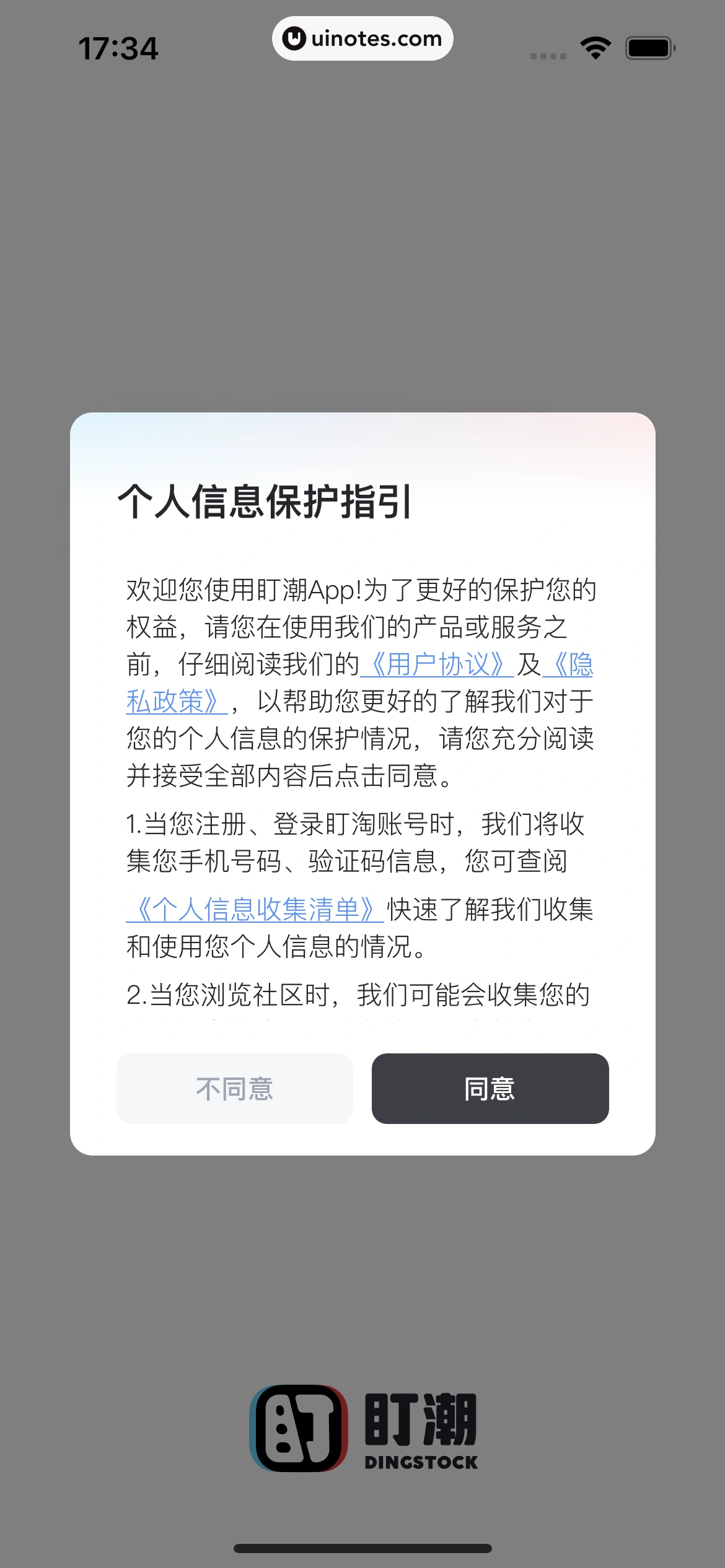Open the 《用户协议》 link
The width and height of the screenshot is (725, 1568).
pos(437,664)
